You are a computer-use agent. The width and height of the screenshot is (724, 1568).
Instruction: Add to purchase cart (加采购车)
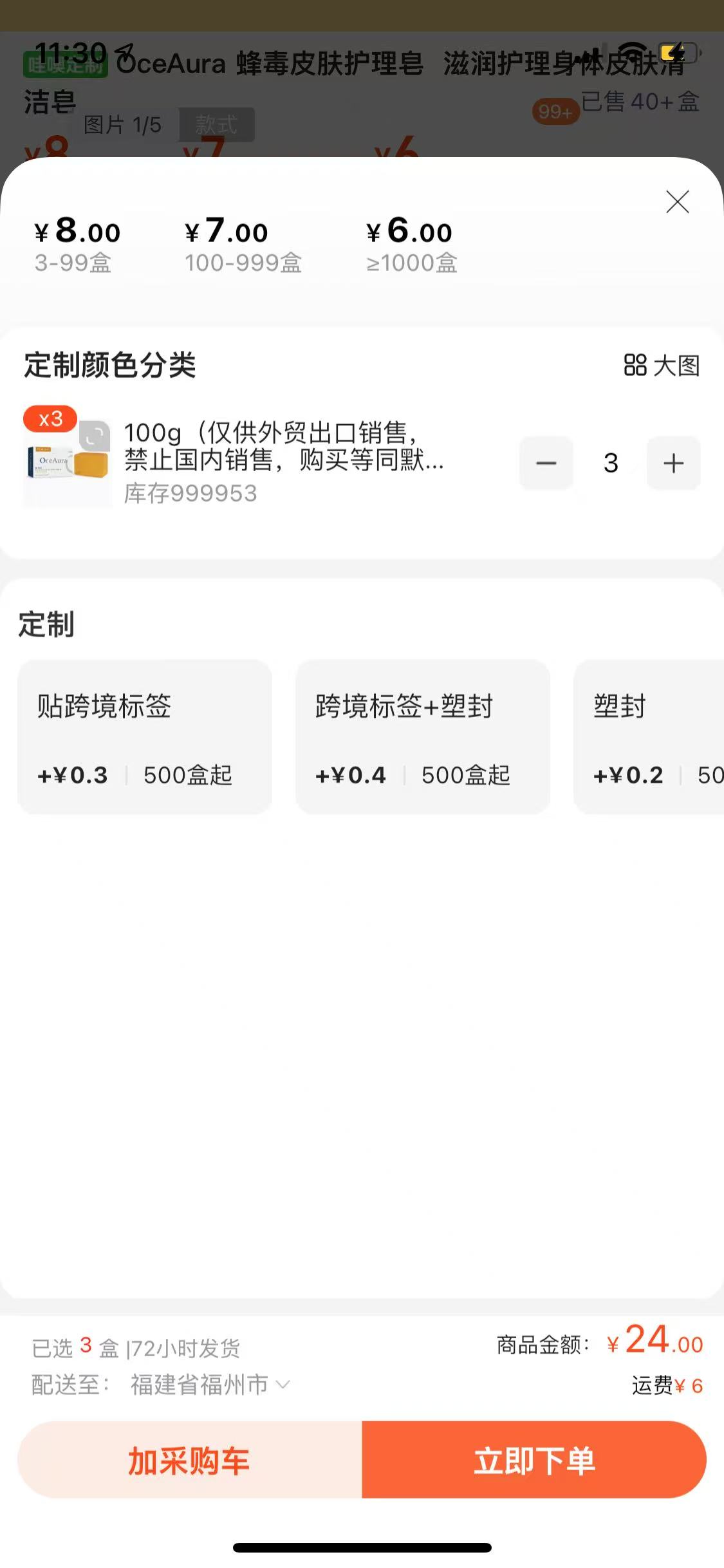coord(190,1461)
